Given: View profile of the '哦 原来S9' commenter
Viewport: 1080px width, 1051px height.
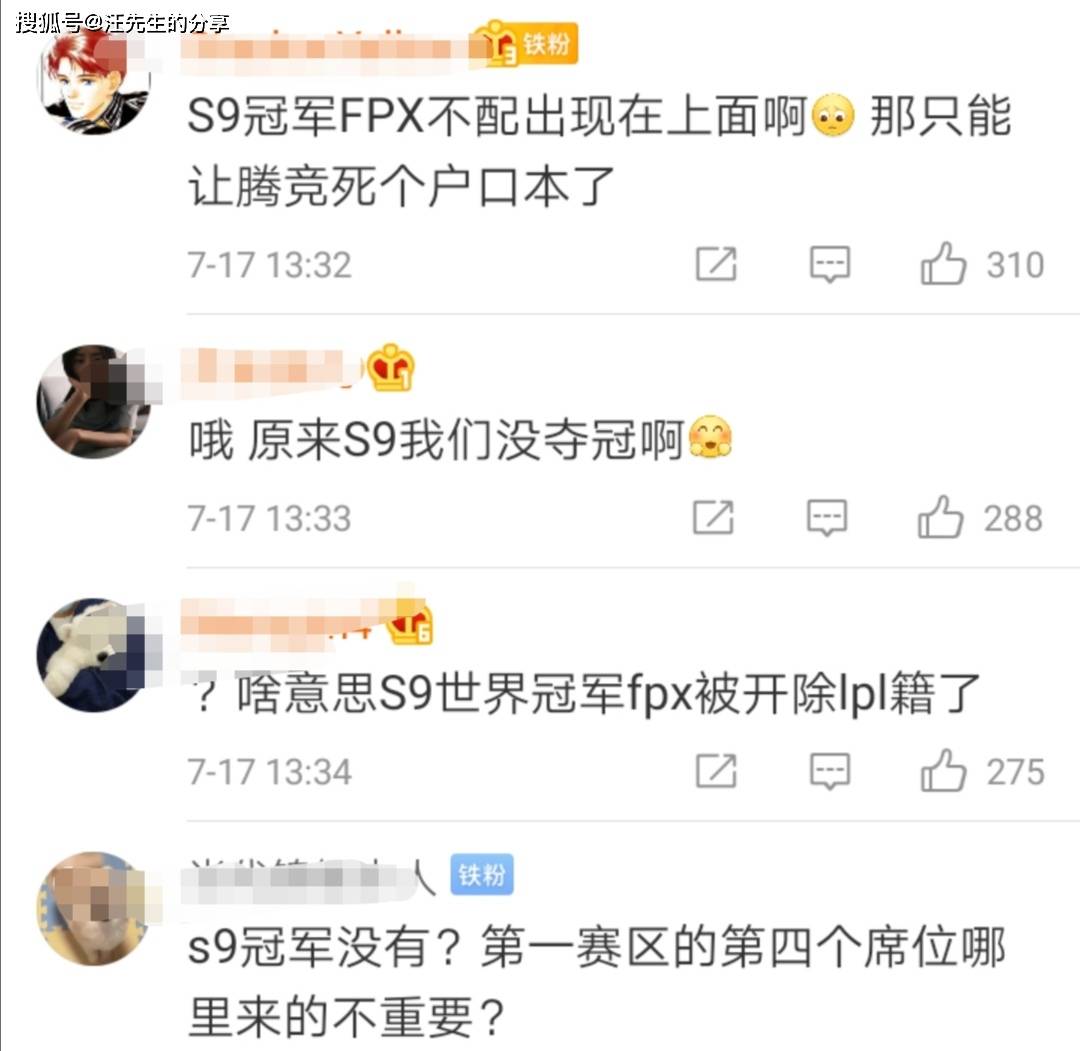Looking at the screenshot, I should [93, 401].
